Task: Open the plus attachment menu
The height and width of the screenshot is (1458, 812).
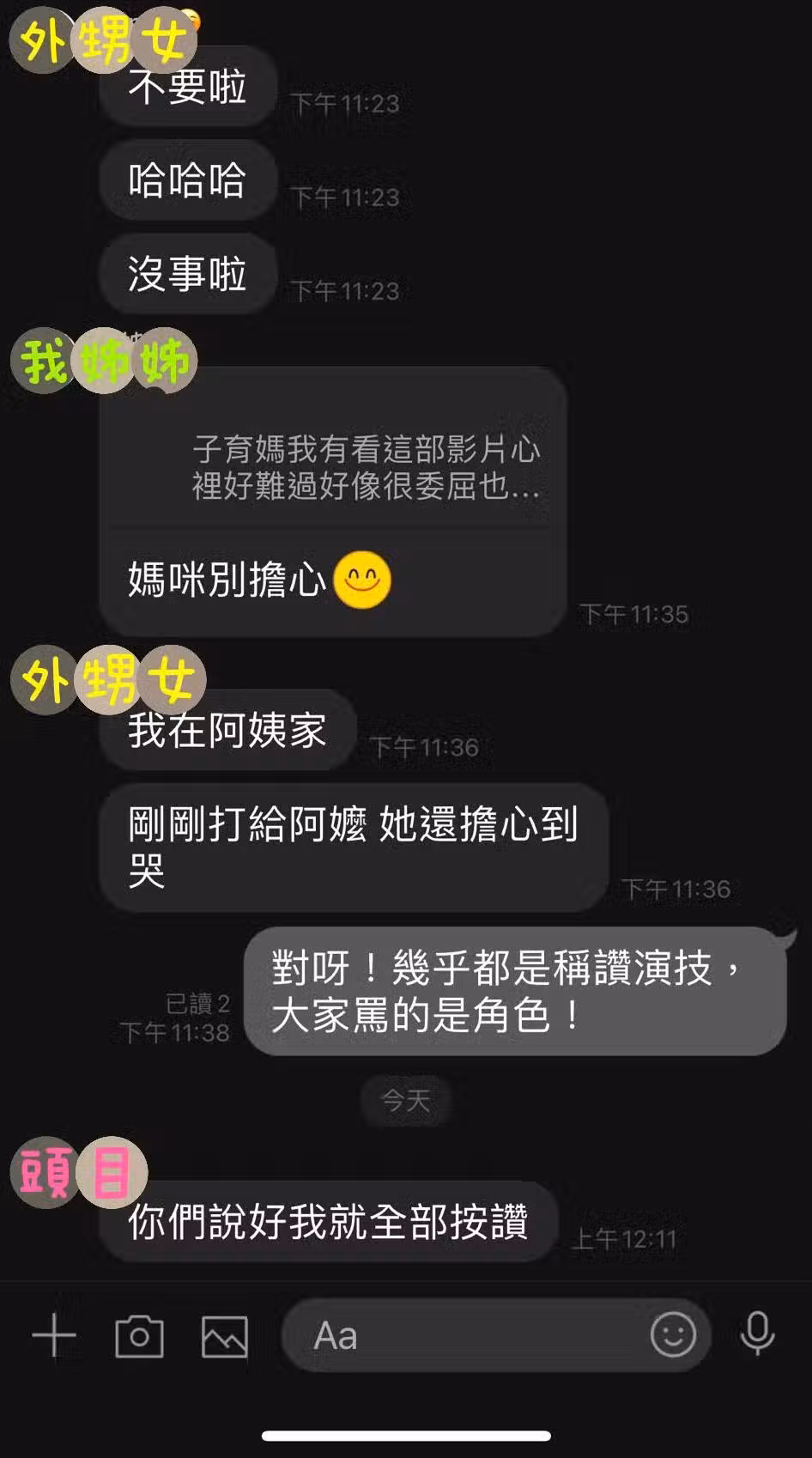Action: [x=54, y=1336]
